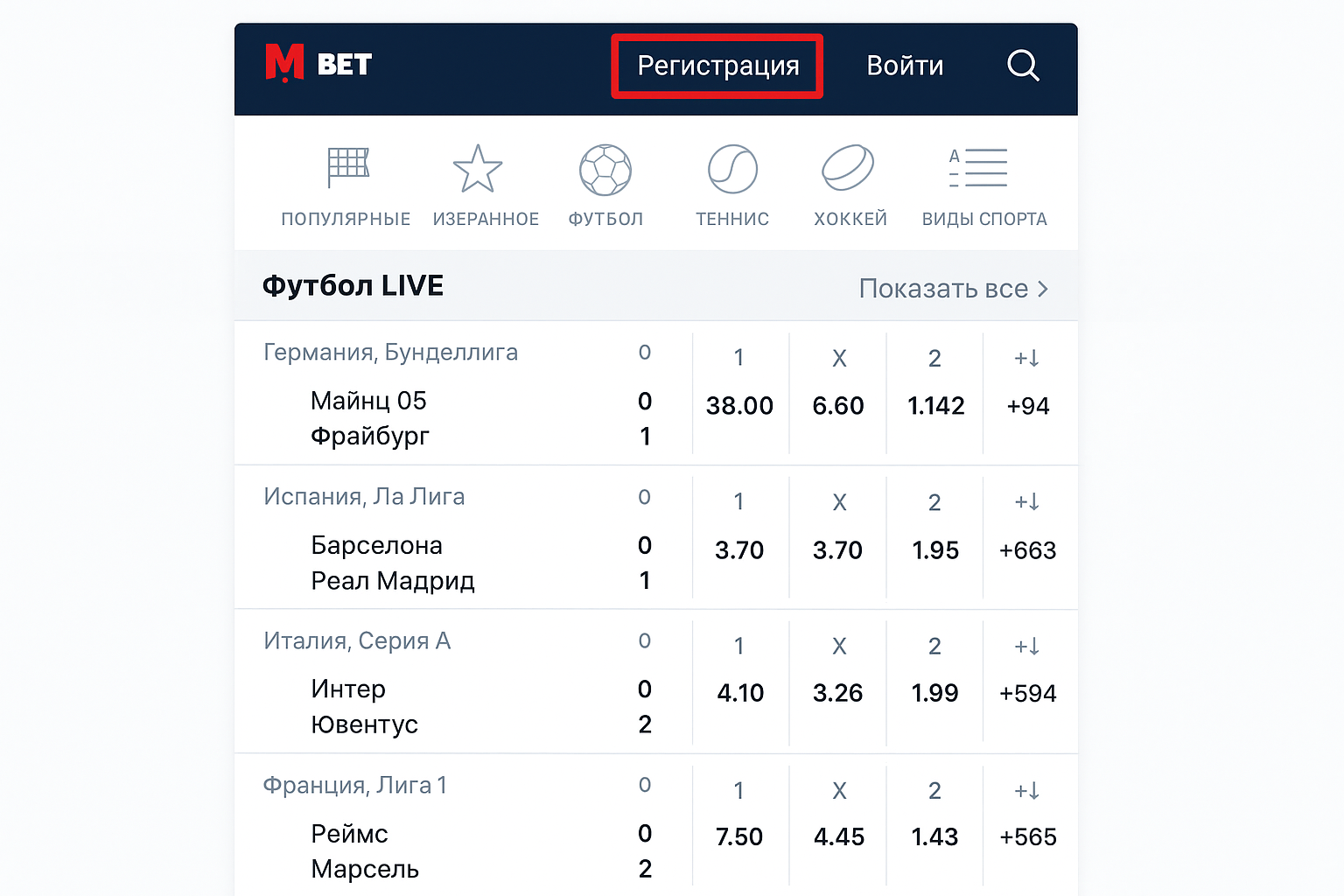The height and width of the screenshot is (896, 1344).
Task: Choose odds 4.10 on Интер
Action: pyautogui.click(x=740, y=693)
